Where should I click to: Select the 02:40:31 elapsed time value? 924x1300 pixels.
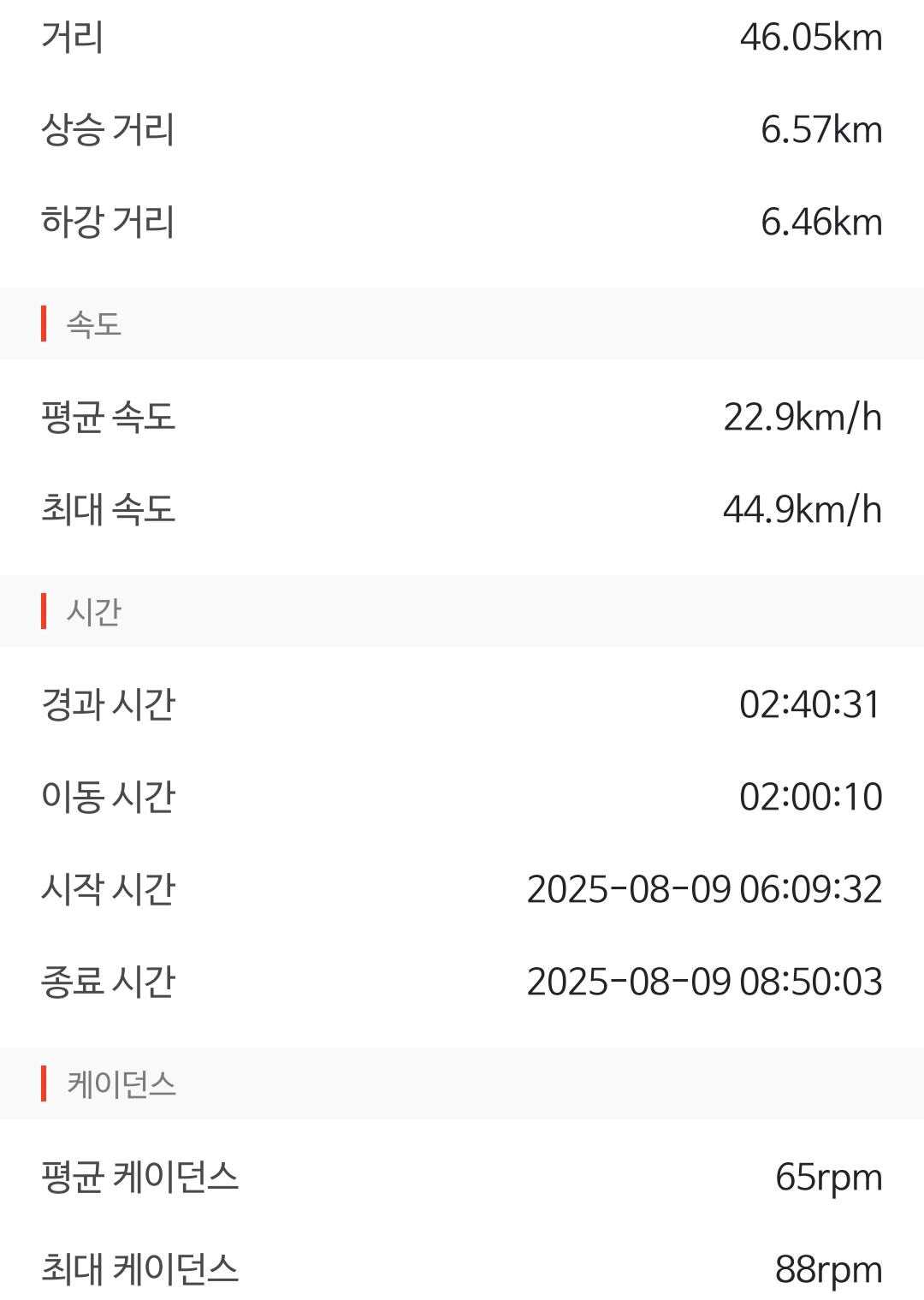click(811, 703)
